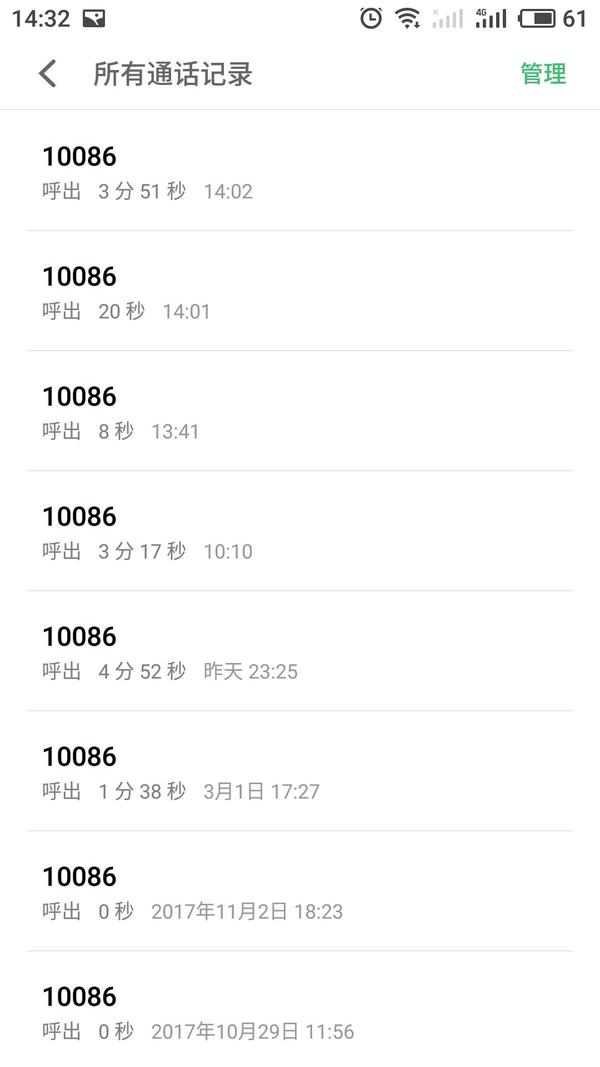This screenshot has width=600, height=1067.
Task: Select the 3月1日 17:27 call record
Action: (x=300, y=771)
